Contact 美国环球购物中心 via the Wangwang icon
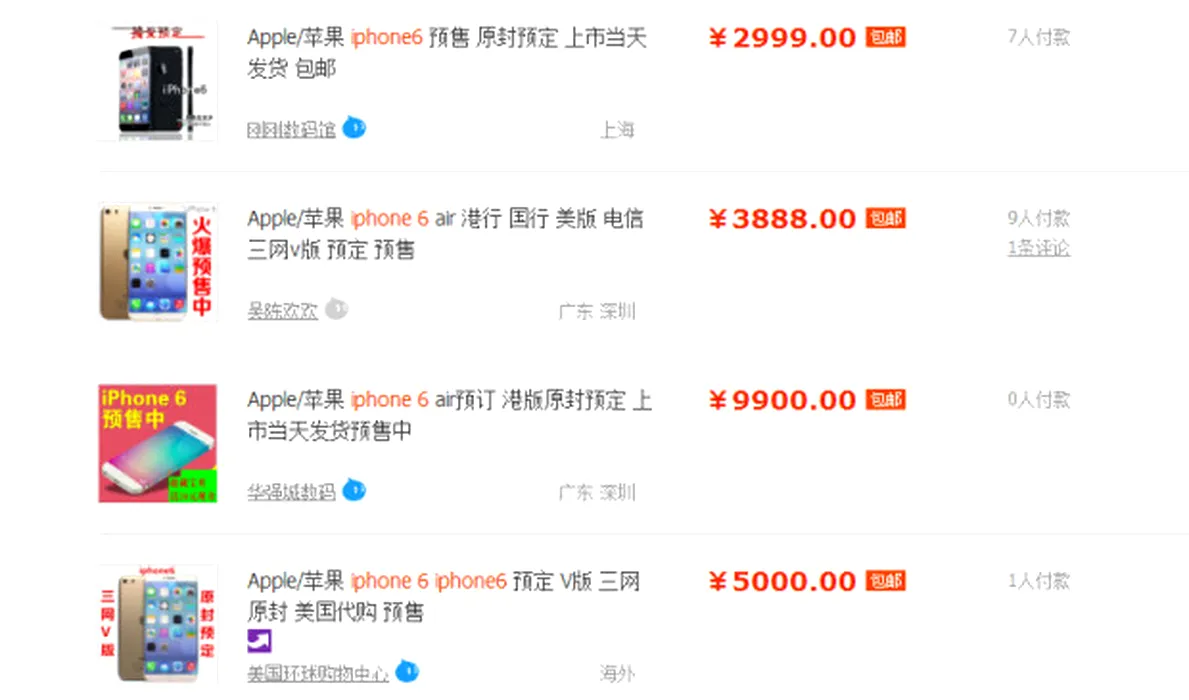 click(407, 672)
